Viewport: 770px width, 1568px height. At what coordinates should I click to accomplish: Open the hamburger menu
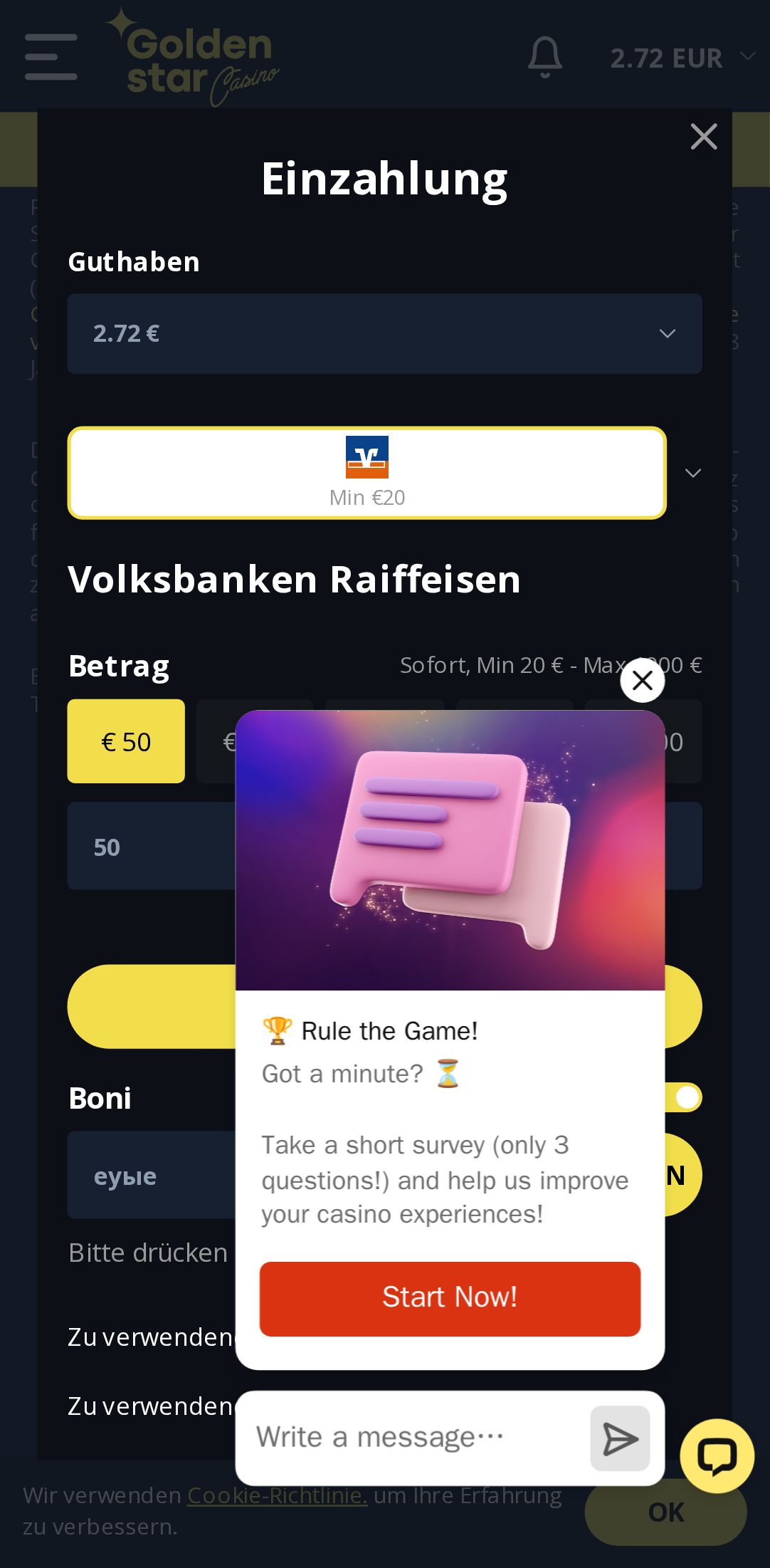(51, 57)
